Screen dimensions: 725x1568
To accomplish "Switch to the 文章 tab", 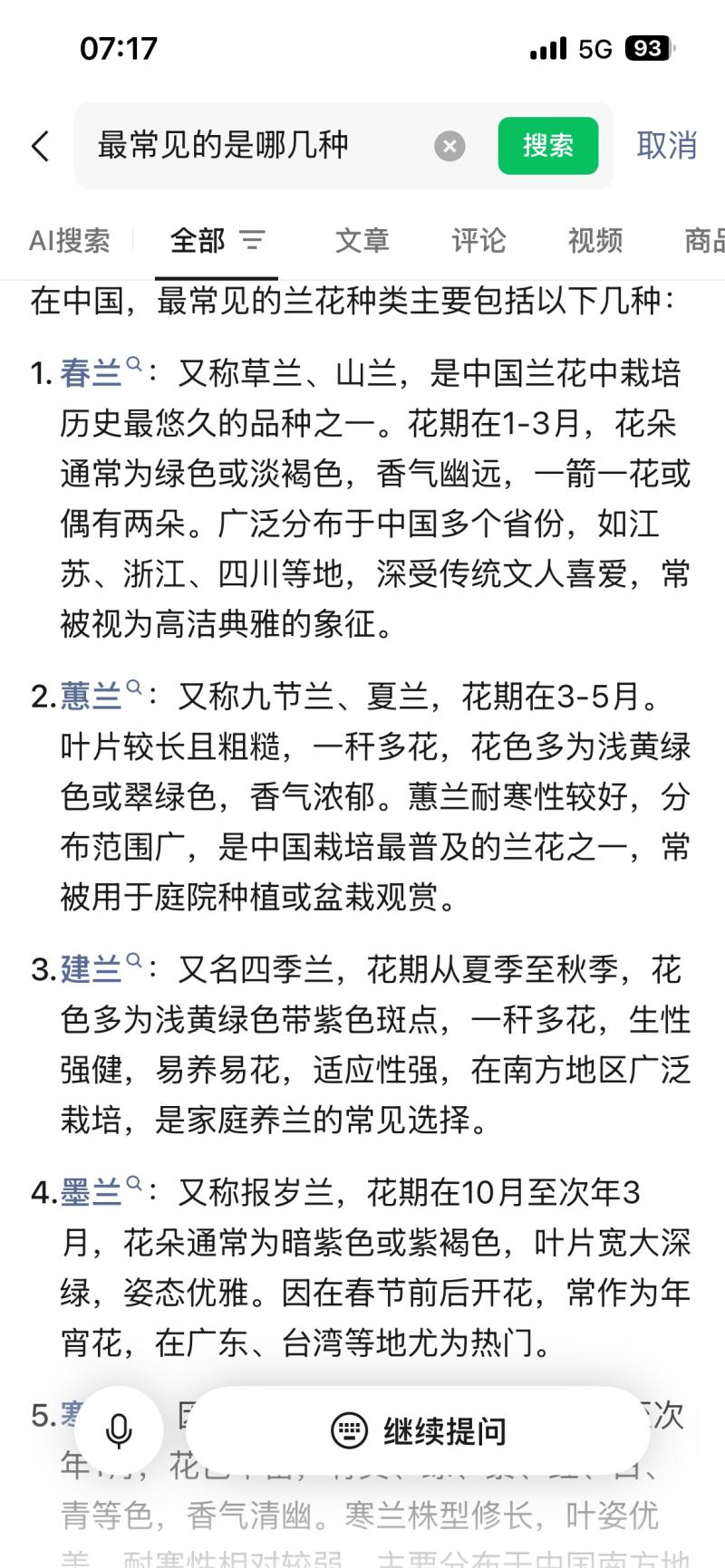I will (362, 241).
